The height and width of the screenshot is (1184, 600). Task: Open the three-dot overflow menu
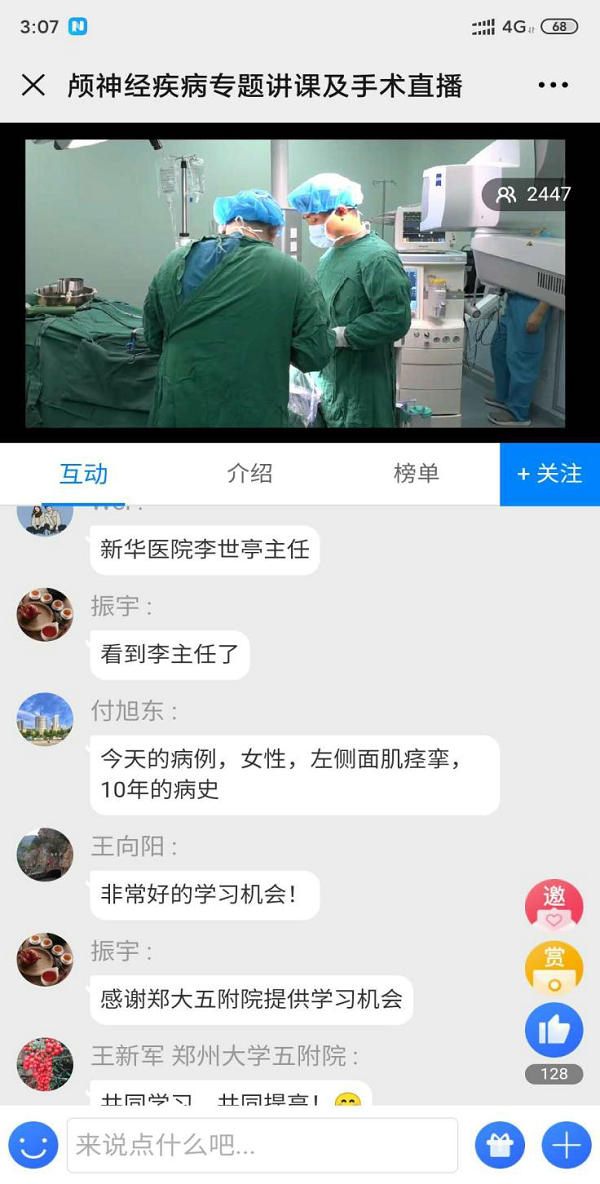coord(553,86)
